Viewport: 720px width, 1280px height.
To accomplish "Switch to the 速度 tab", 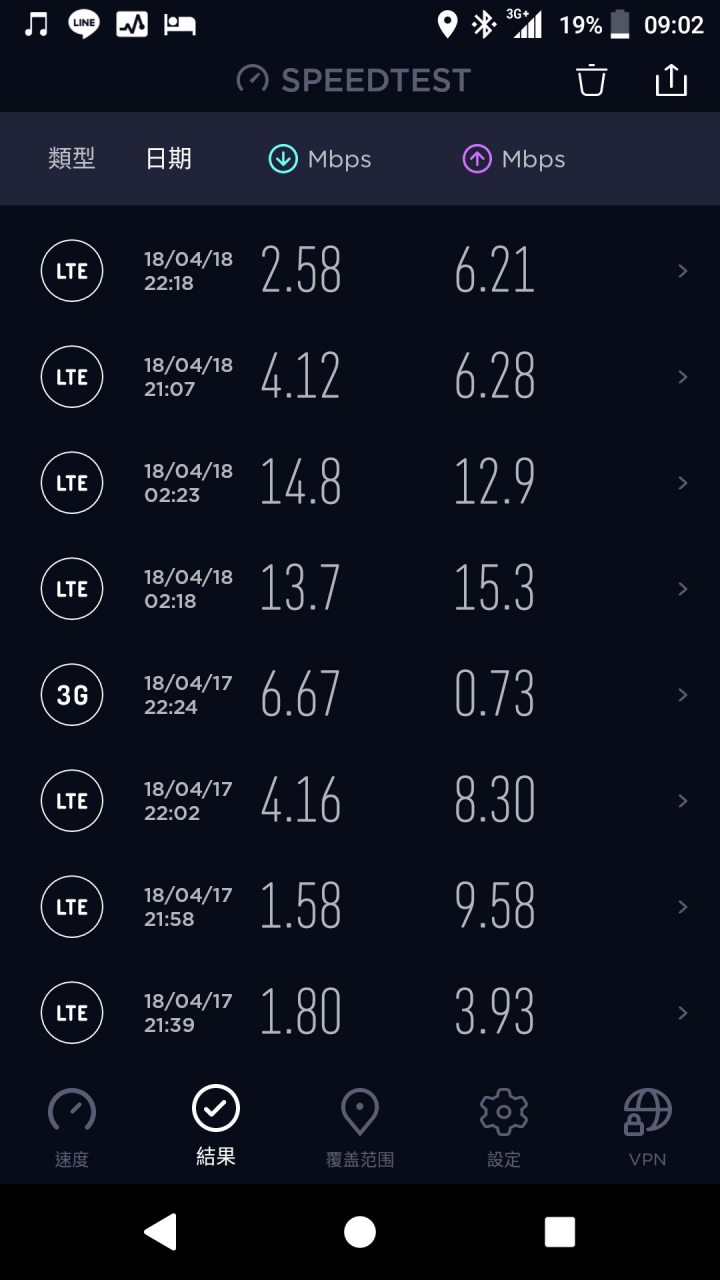I will tap(72, 1128).
